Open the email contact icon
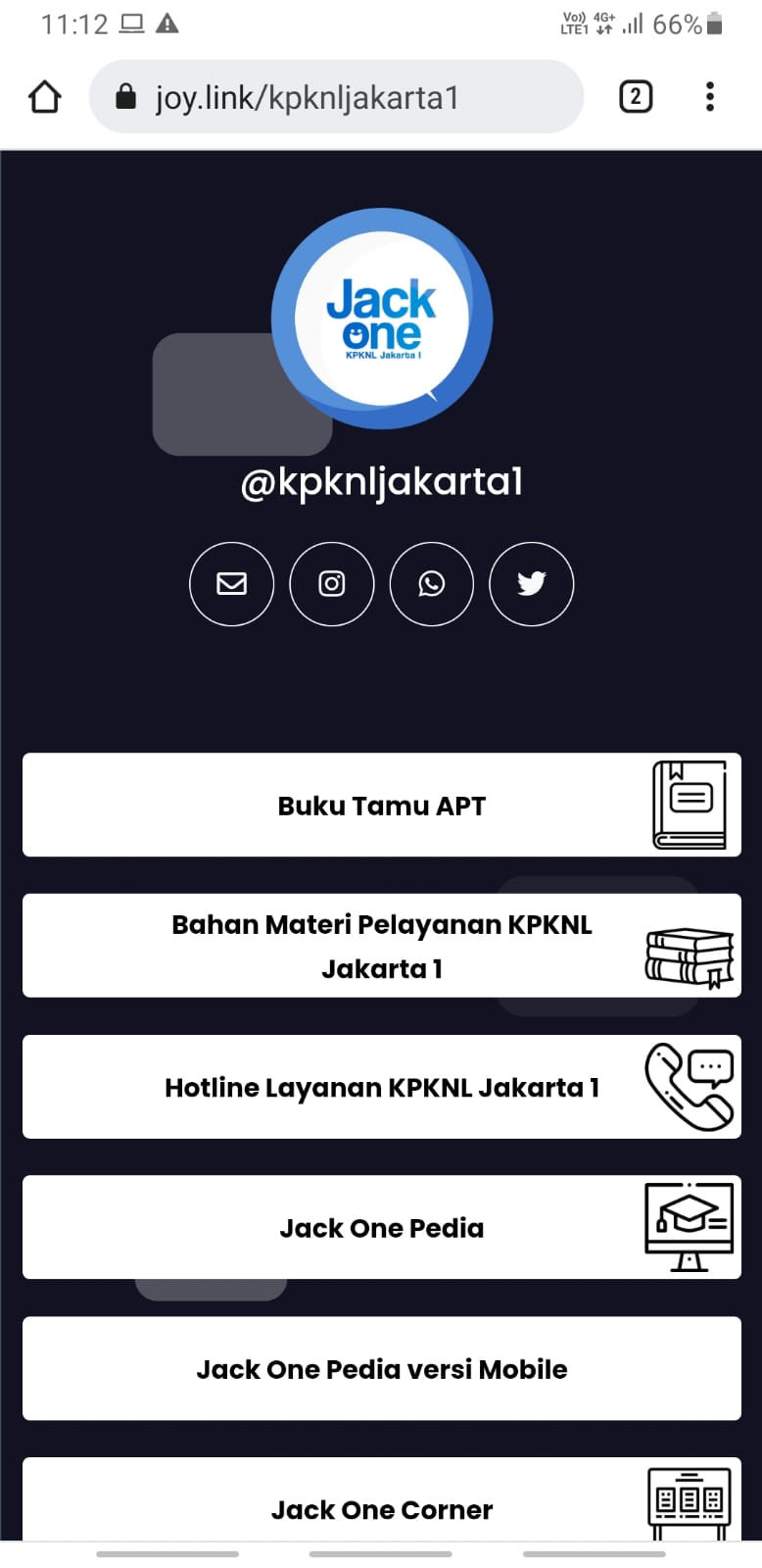The height and width of the screenshot is (1568, 762). [231, 584]
